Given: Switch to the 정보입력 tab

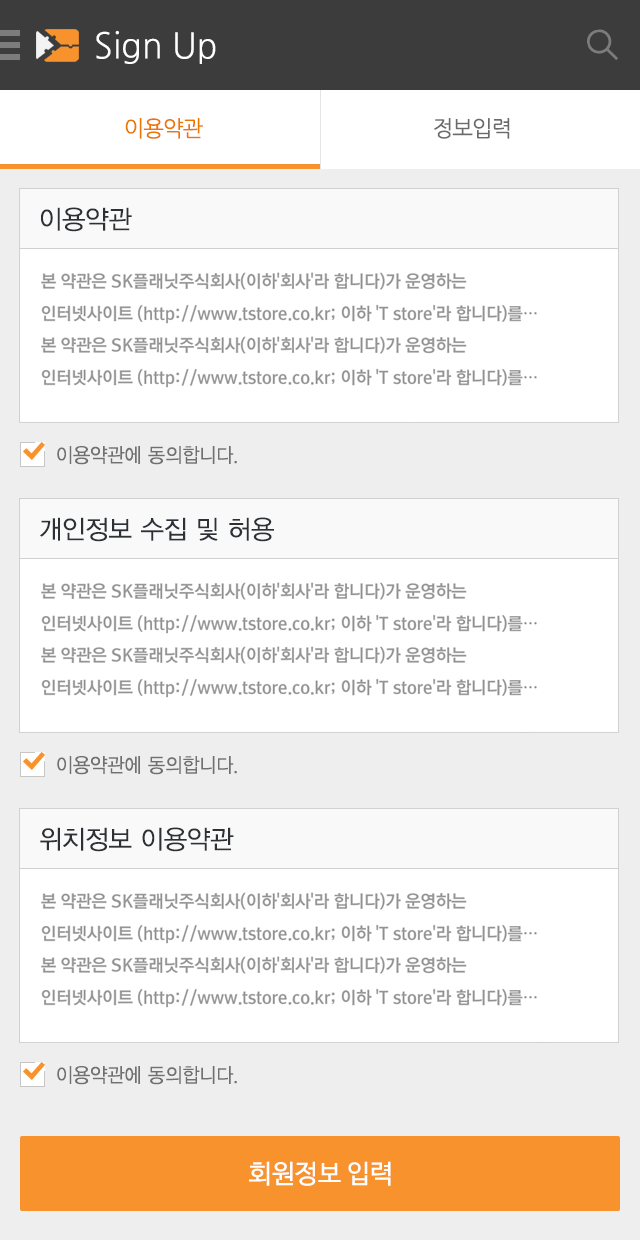Looking at the screenshot, I should tap(480, 129).
